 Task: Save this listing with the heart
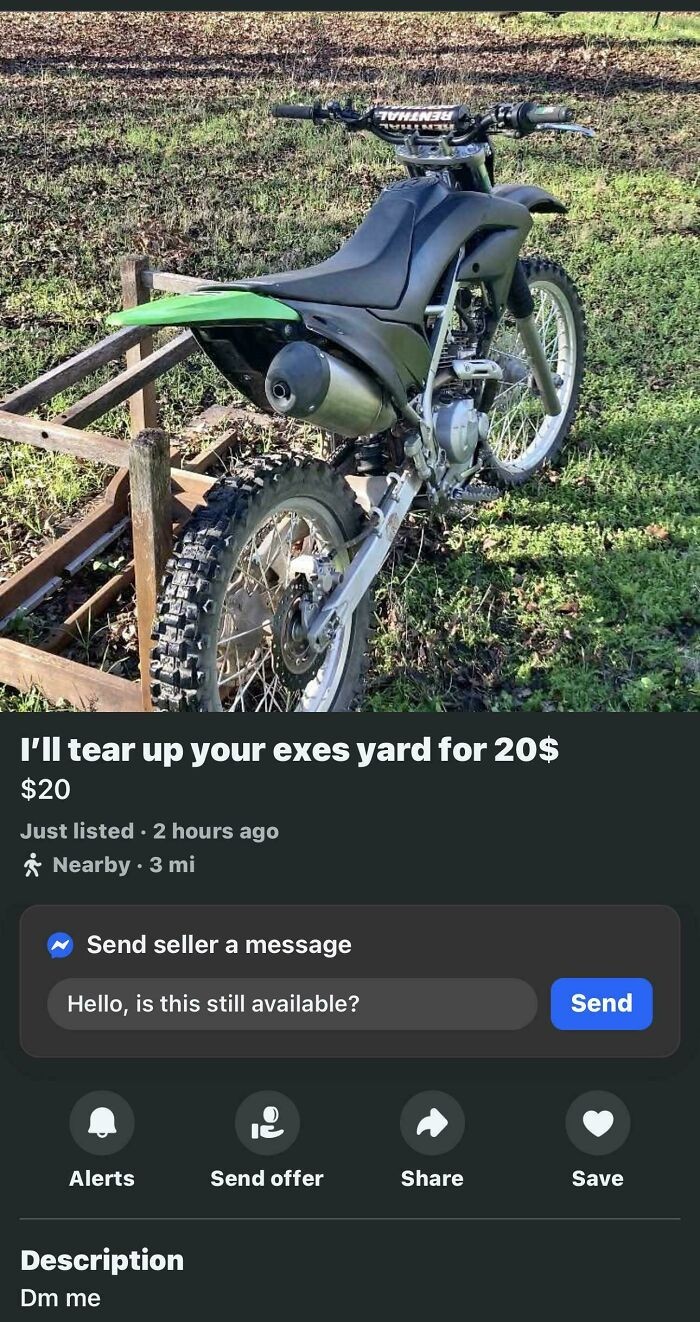[597, 1124]
